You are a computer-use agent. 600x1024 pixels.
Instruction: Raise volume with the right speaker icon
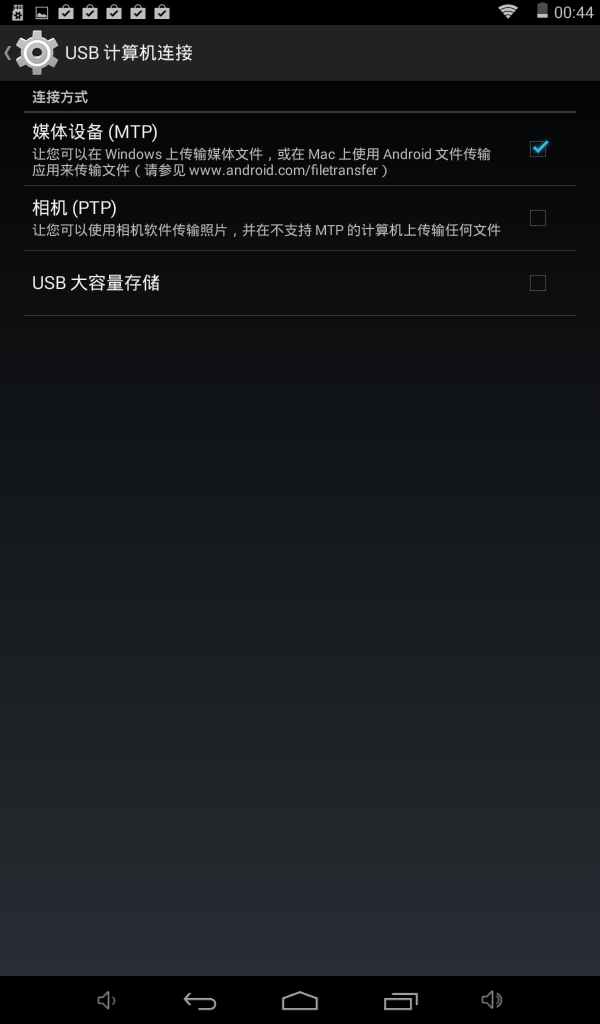491,1000
